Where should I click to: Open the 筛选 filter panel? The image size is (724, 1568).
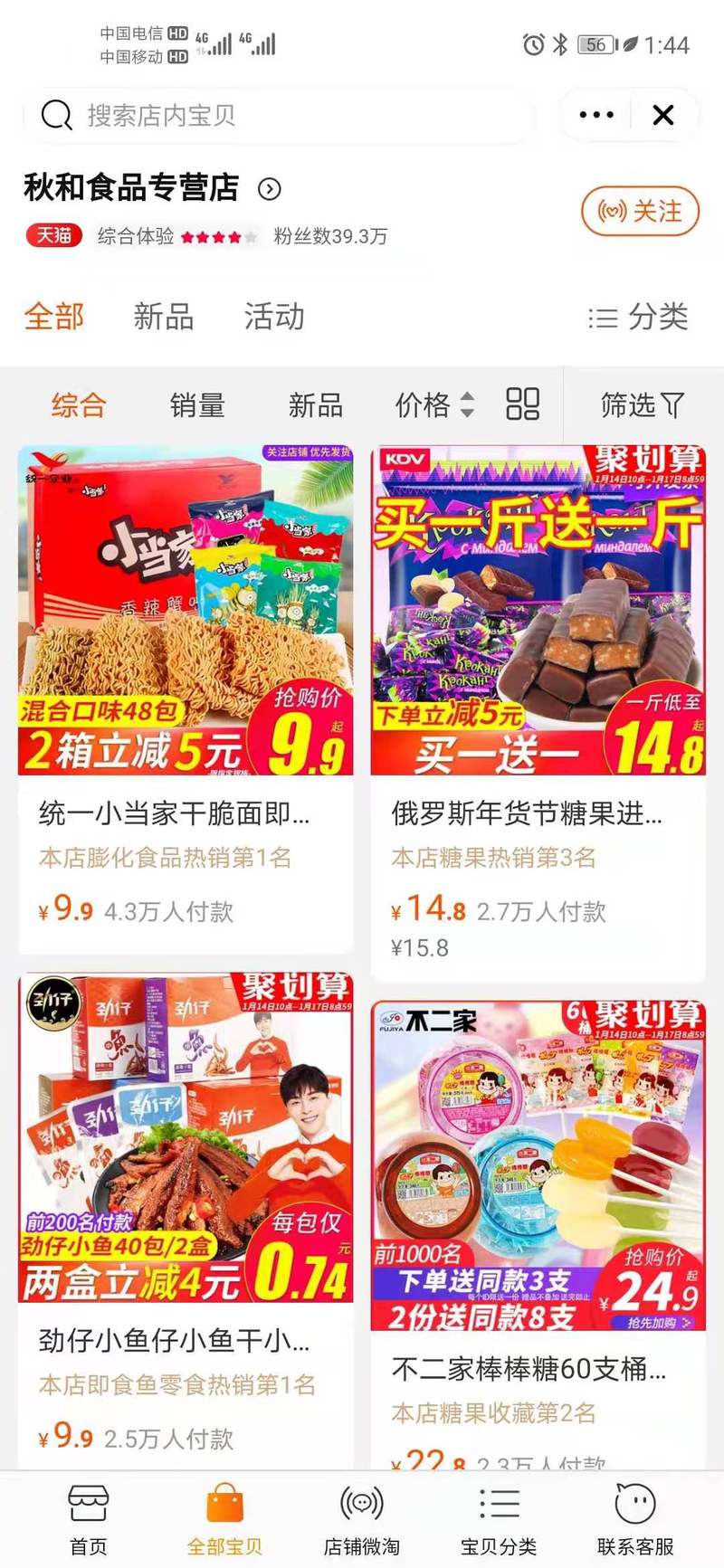pos(641,405)
